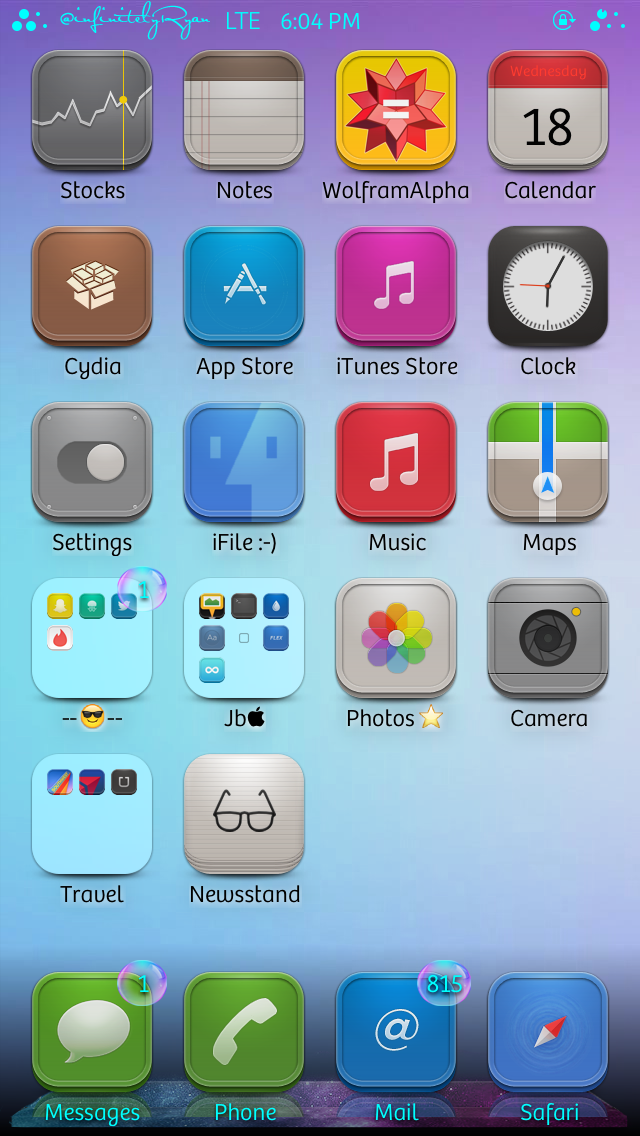Open the Clock app
Screen dimensions: 640x1136
(548, 284)
